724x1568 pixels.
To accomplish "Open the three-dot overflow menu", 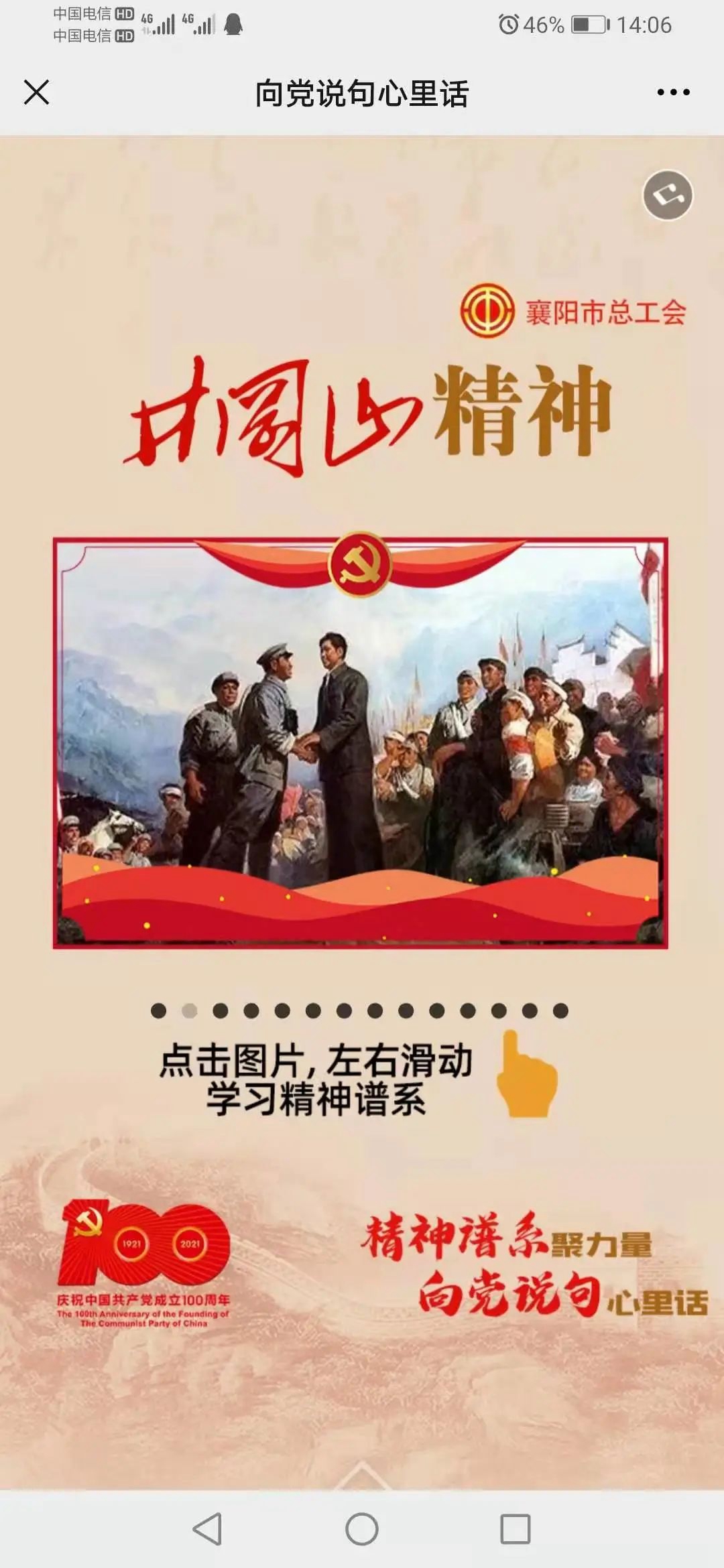I will [673, 92].
